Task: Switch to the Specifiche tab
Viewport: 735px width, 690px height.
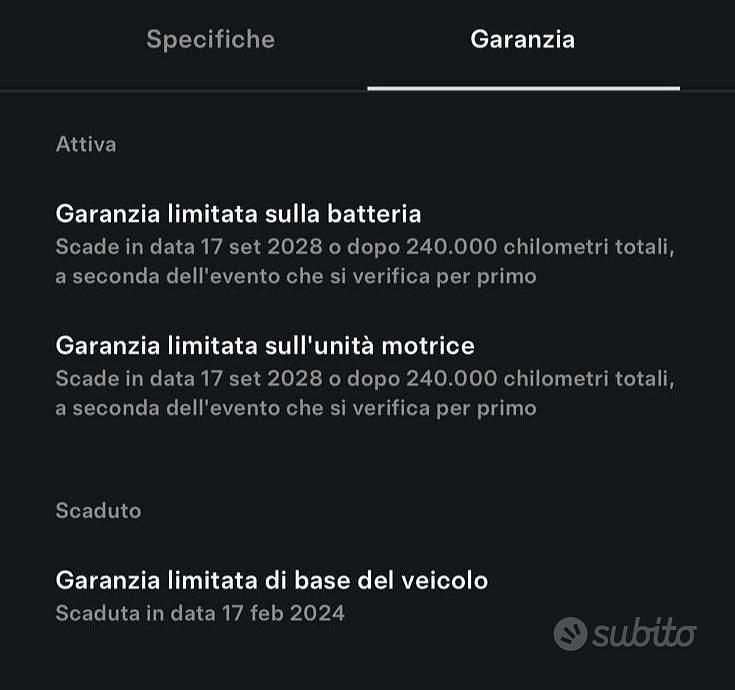Action: coord(210,40)
